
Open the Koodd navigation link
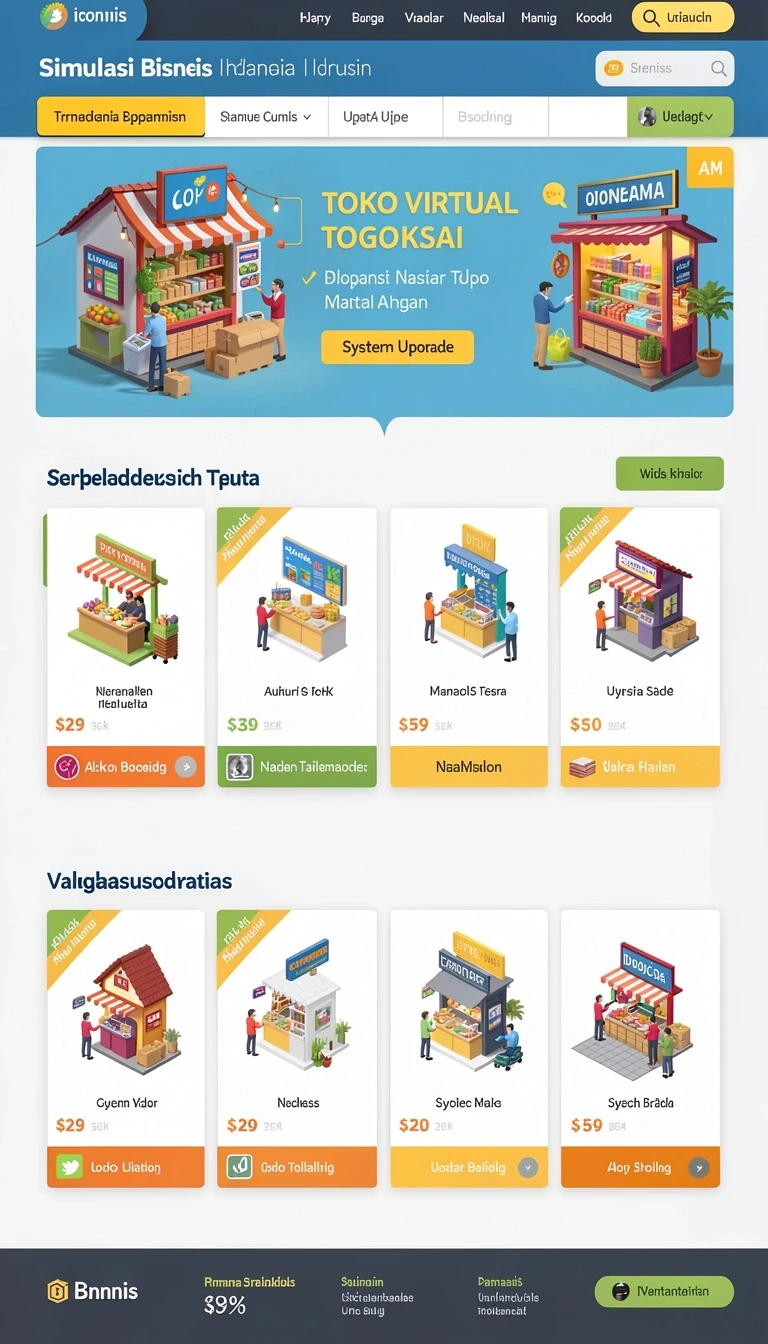(594, 18)
